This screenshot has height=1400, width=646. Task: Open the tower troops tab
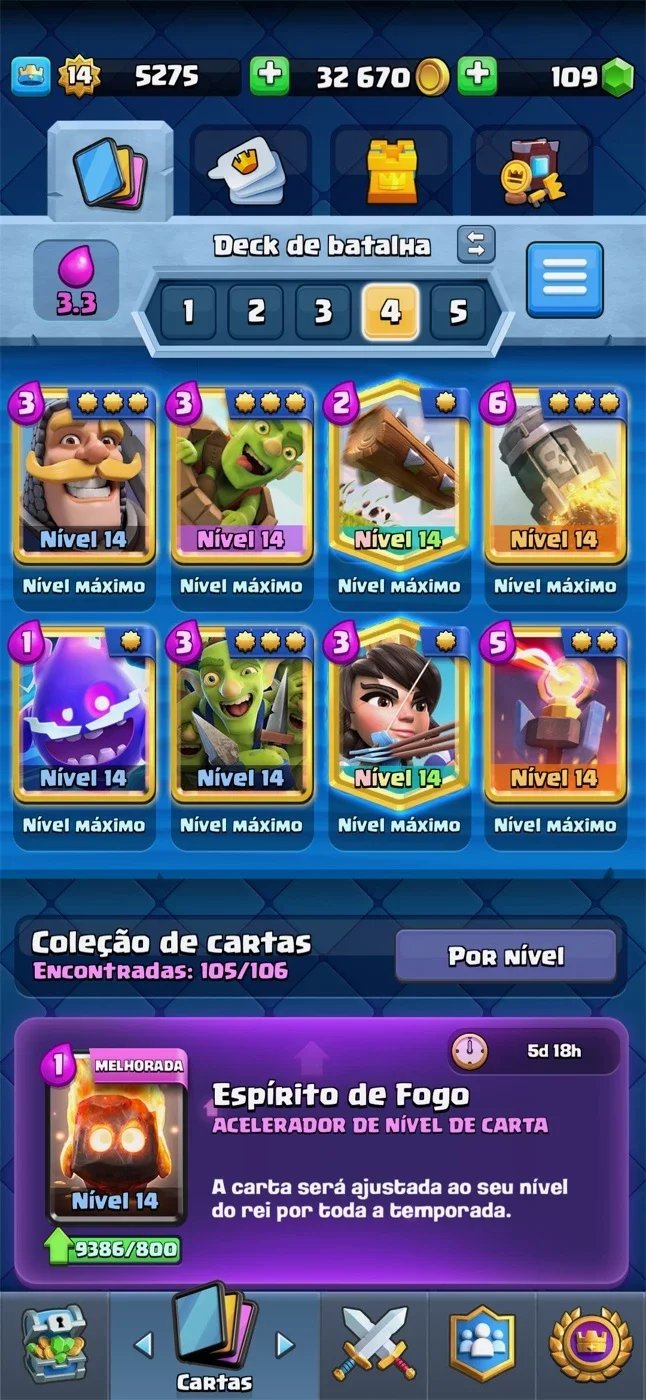(x=391, y=172)
